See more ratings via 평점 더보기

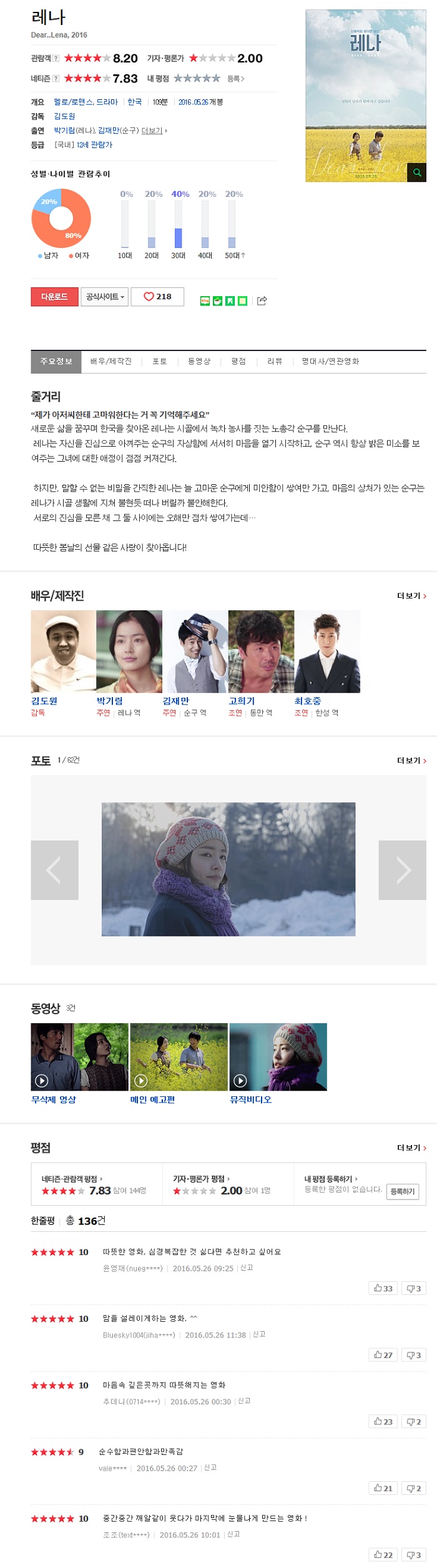(412, 1148)
